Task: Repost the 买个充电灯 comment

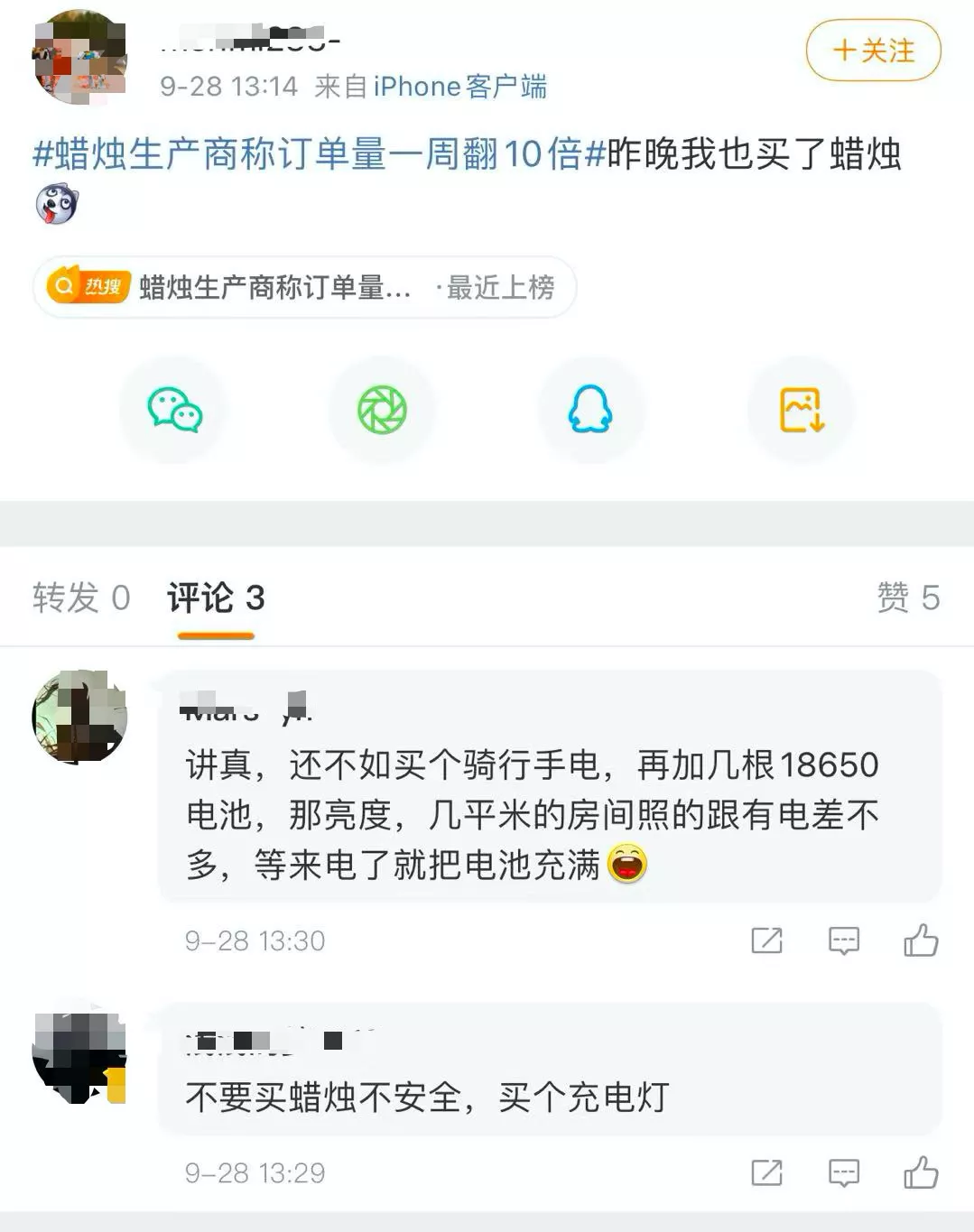Action: pyautogui.click(x=766, y=1172)
